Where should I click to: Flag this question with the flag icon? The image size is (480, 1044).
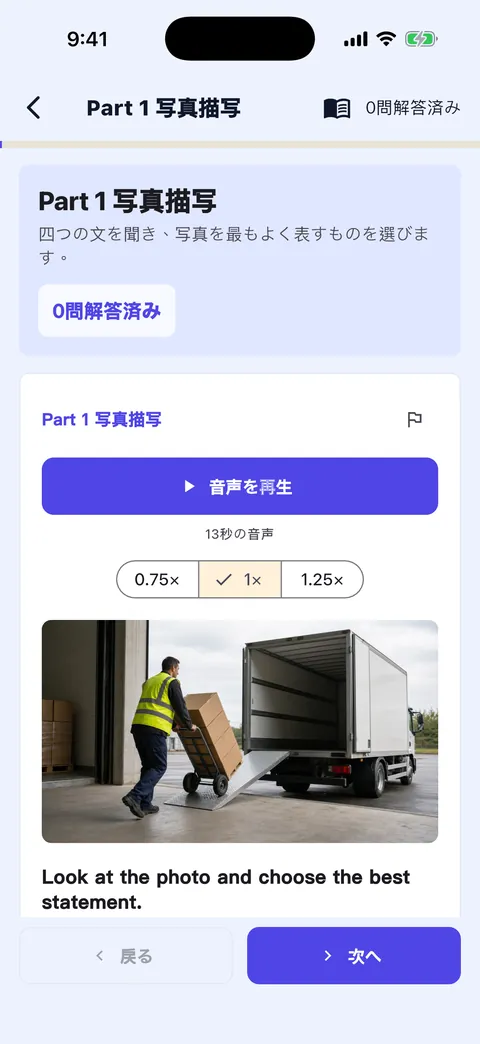(x=415, y=419)
